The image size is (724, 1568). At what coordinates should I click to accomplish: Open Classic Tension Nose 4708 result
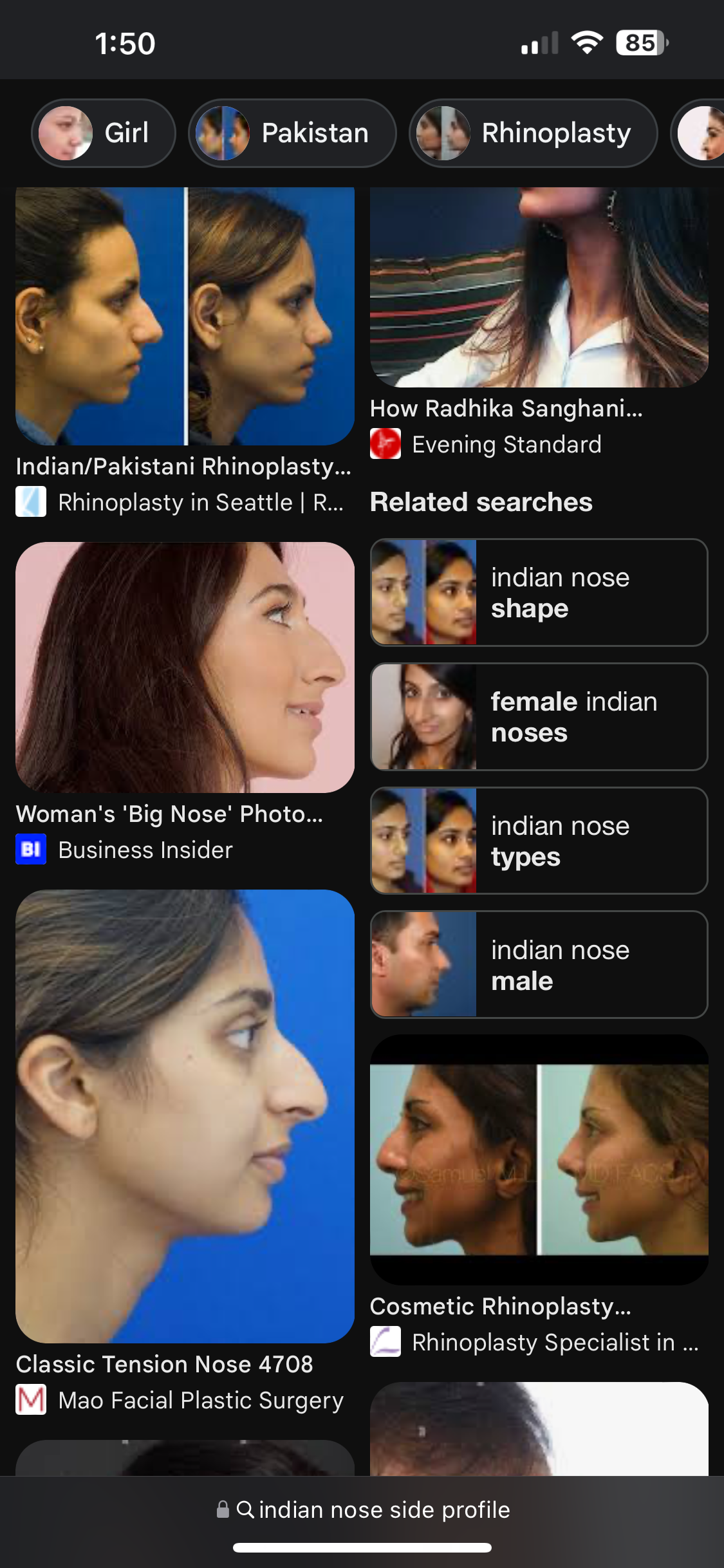[185, 1116]
